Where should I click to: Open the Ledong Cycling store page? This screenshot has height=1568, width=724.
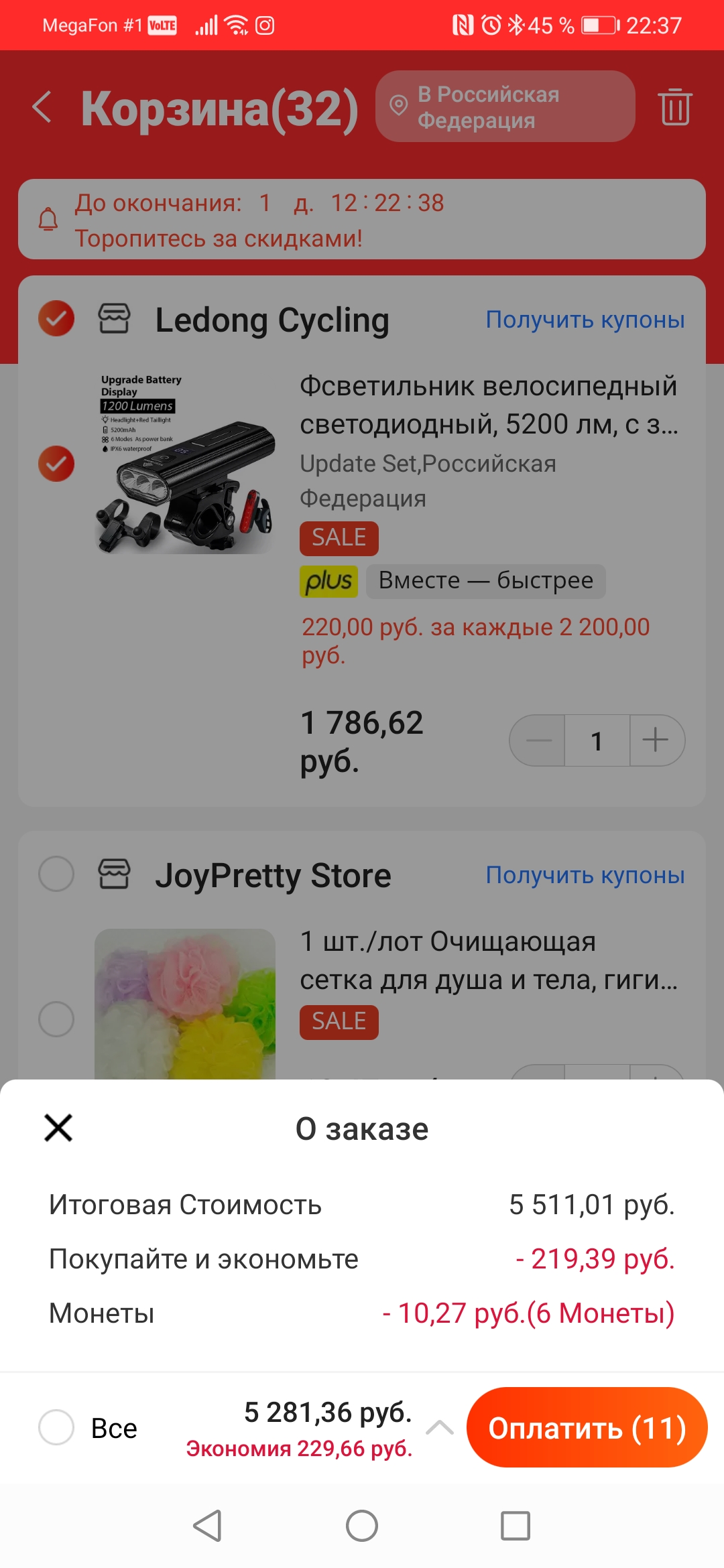272,320
